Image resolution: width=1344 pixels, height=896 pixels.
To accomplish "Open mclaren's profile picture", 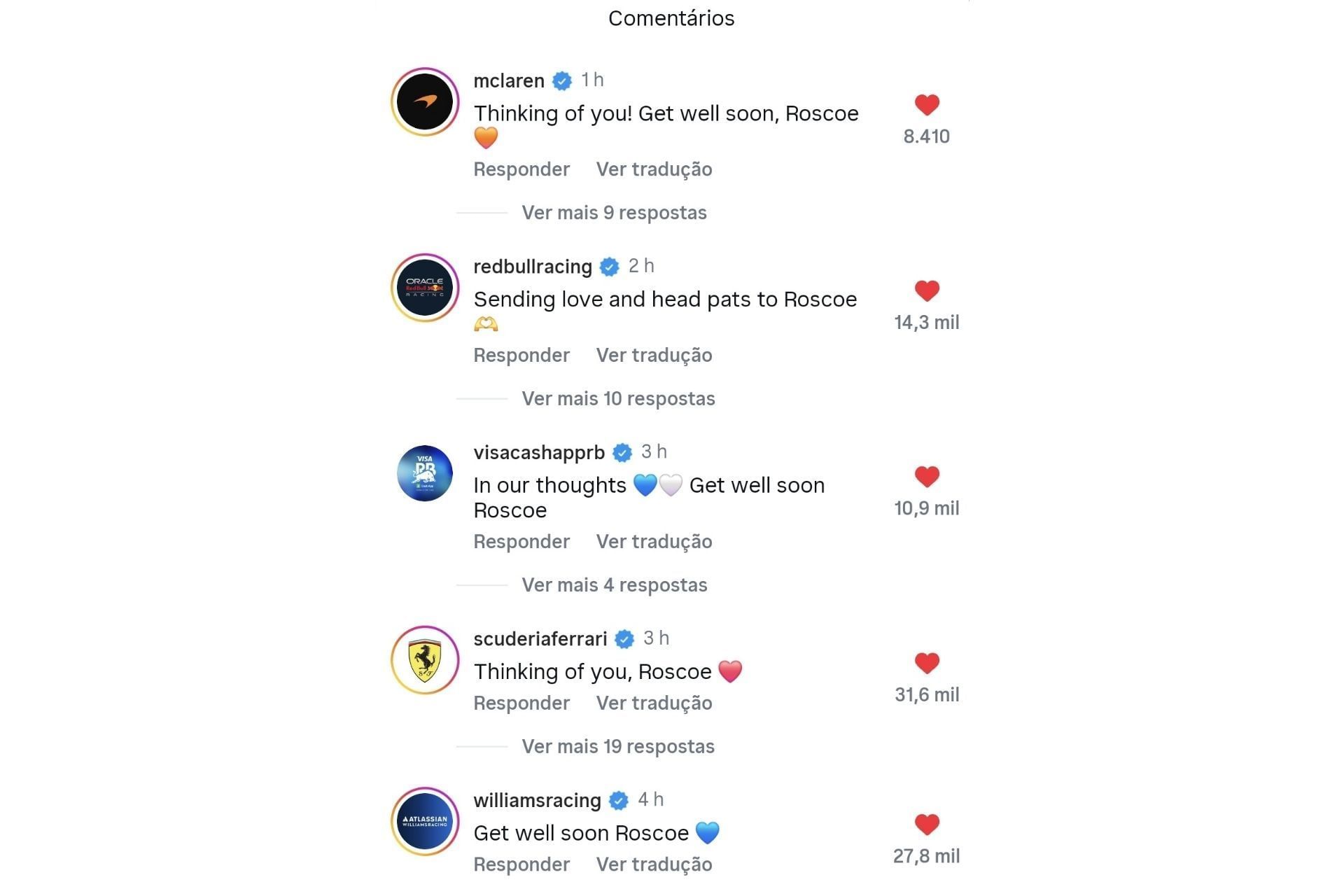I will coord(425,102).
